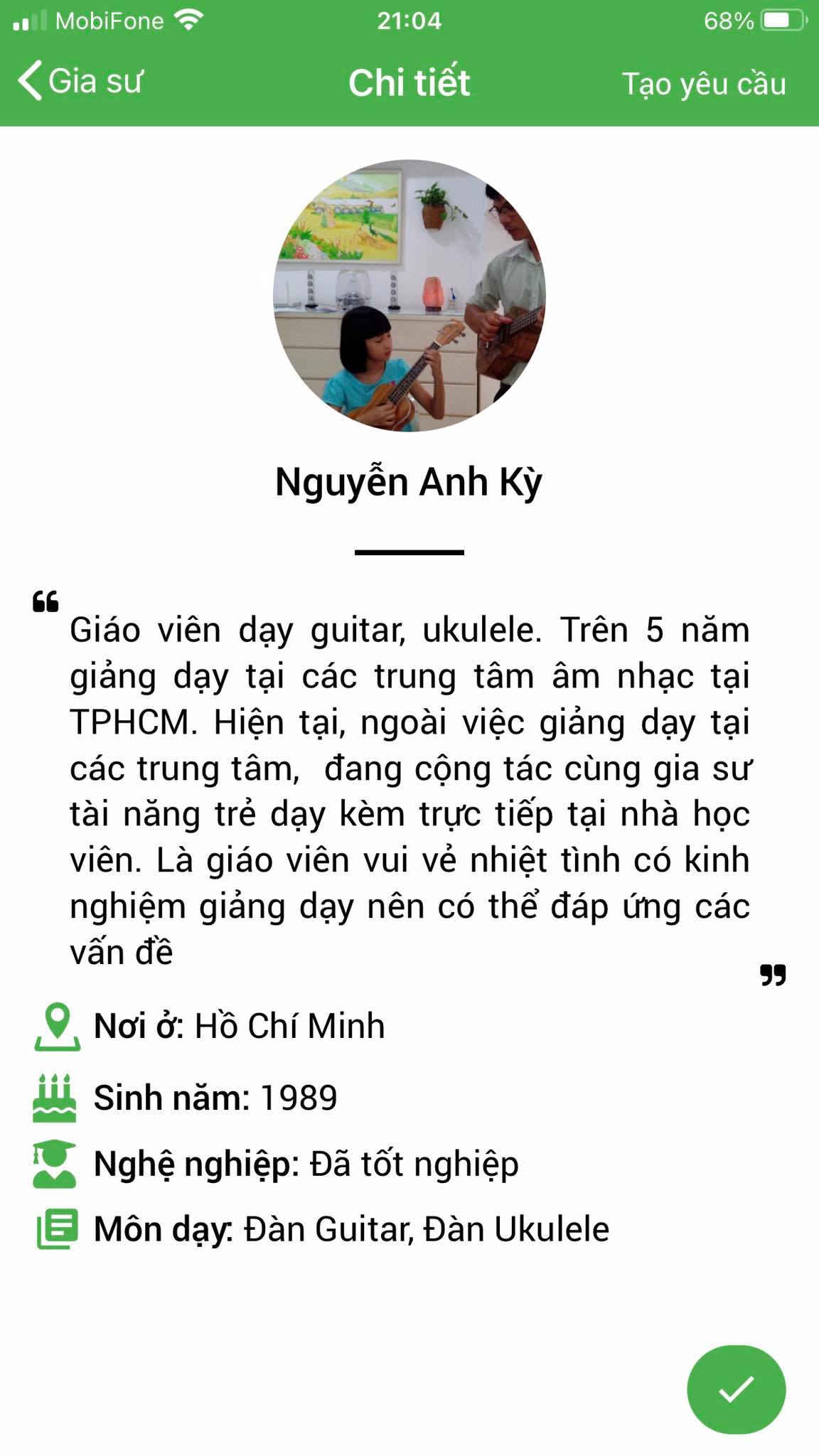
Task: Tap Tạo yêu cầu to create a request
Action: point(704,84)
